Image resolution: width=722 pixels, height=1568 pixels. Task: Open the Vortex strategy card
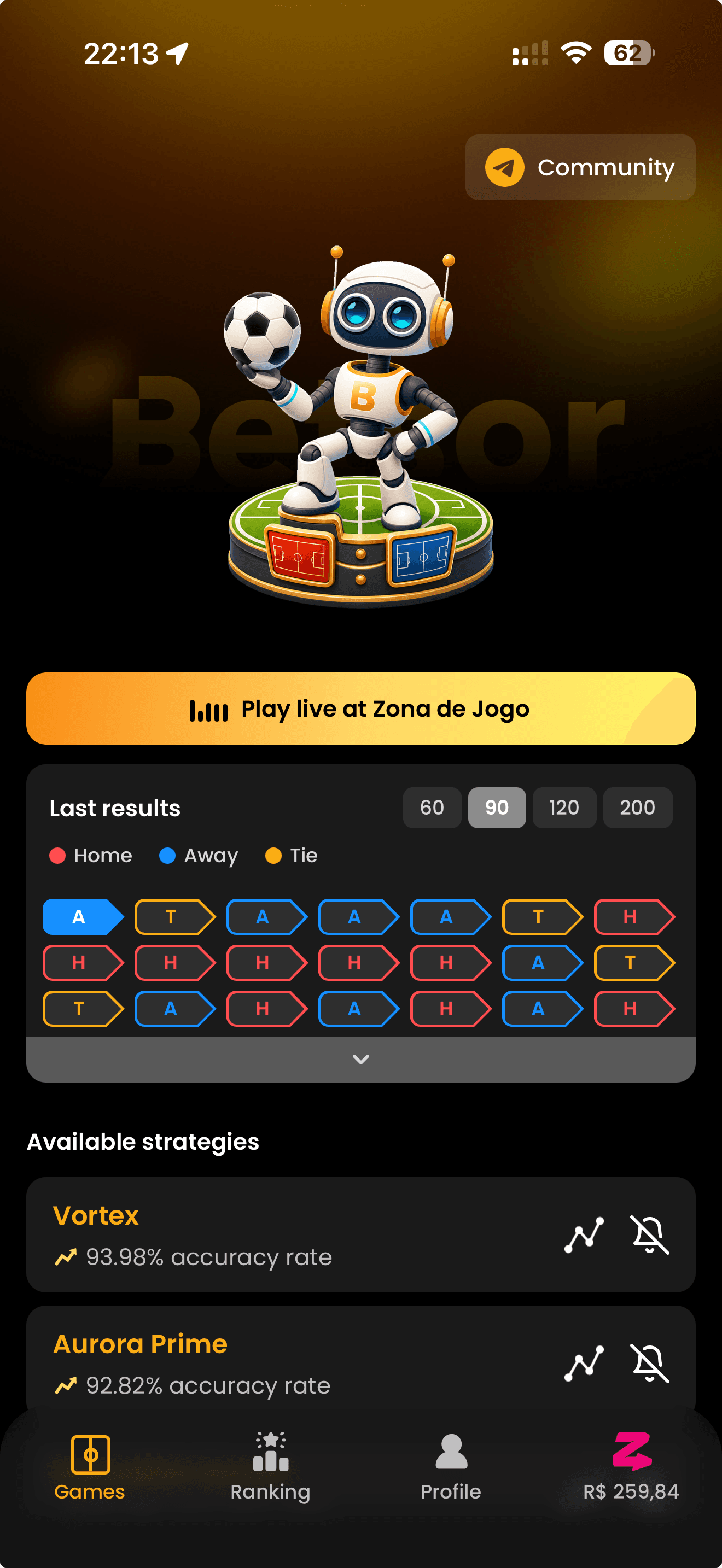click(361, 1235)
